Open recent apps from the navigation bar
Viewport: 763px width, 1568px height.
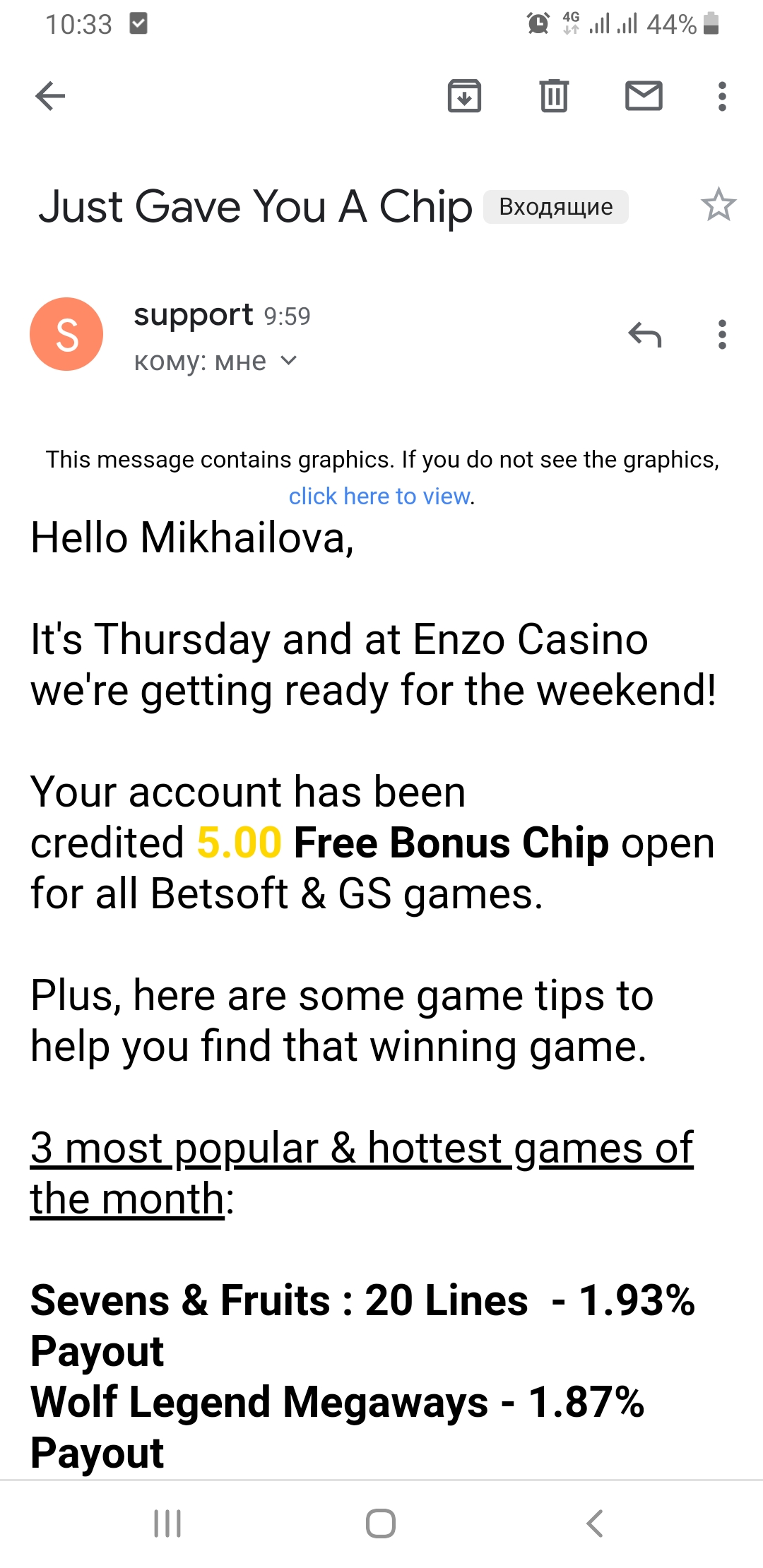(167, 1524)
